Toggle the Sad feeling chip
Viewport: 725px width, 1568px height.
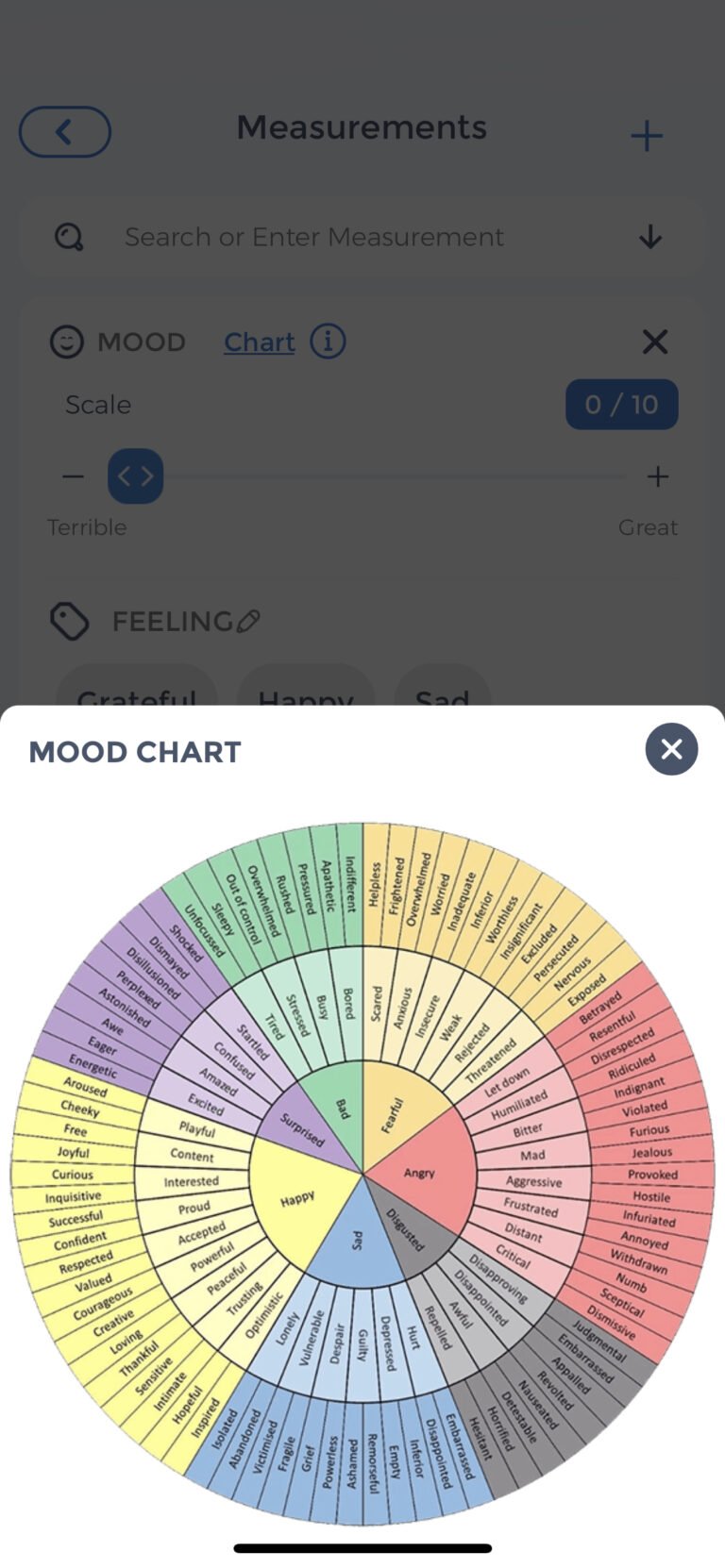pos(443,696)
